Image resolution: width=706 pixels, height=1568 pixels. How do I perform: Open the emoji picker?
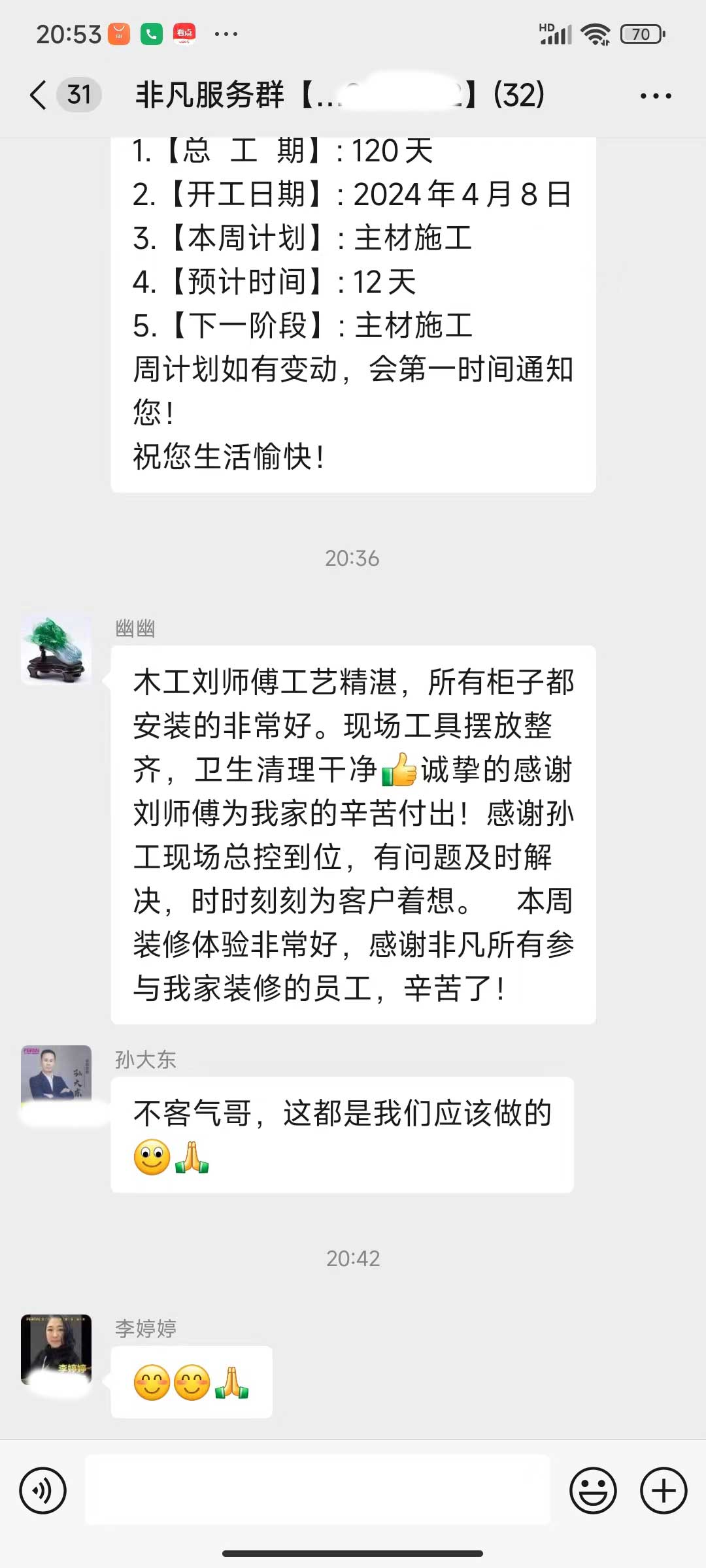593,1490
